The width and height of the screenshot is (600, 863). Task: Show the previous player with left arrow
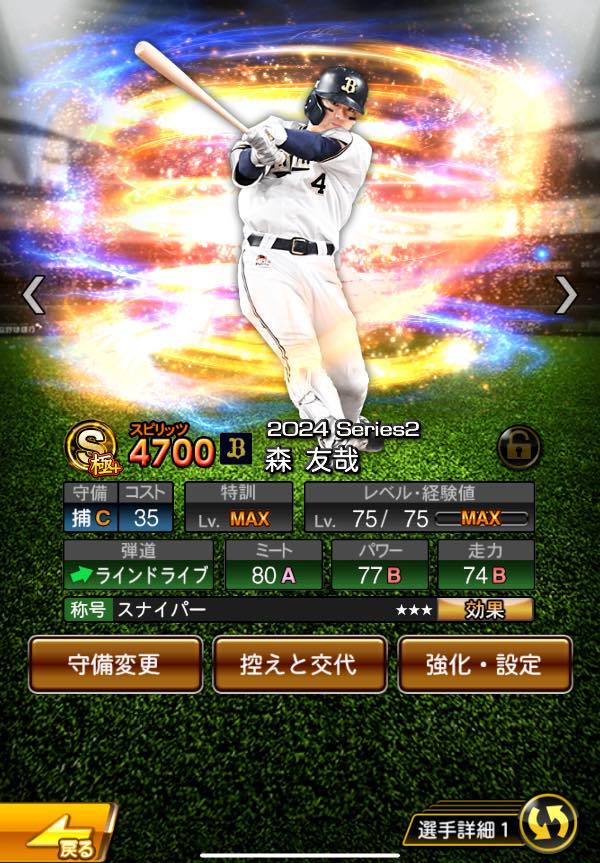point(33,295)
